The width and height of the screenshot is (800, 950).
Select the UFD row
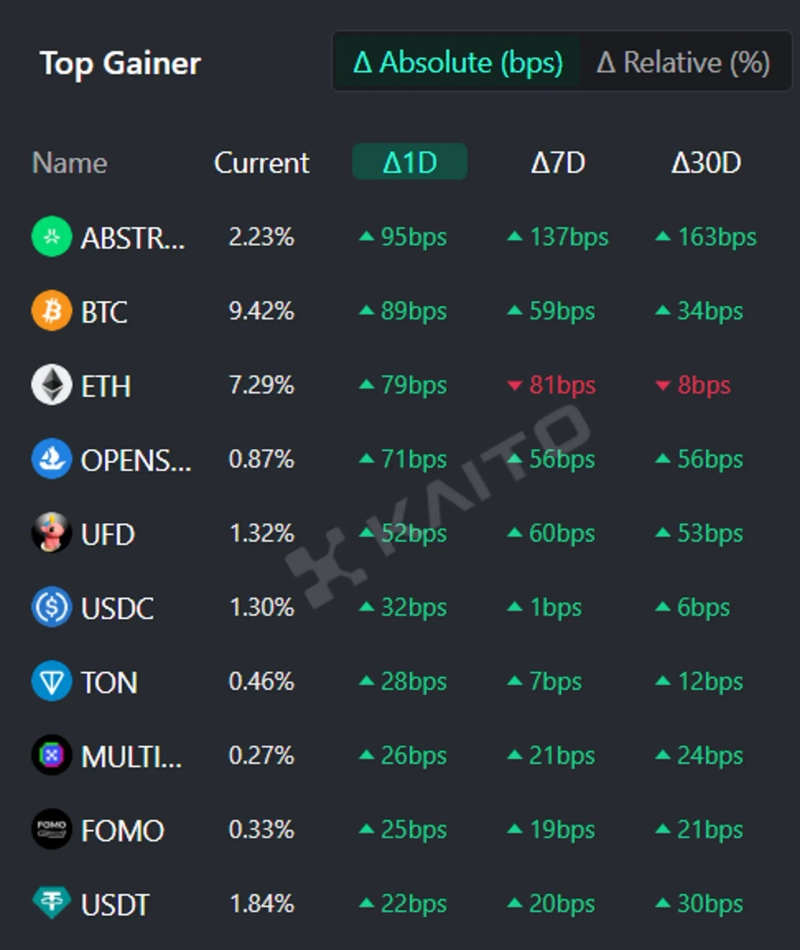pyautogui.click(x=107, y=534)
